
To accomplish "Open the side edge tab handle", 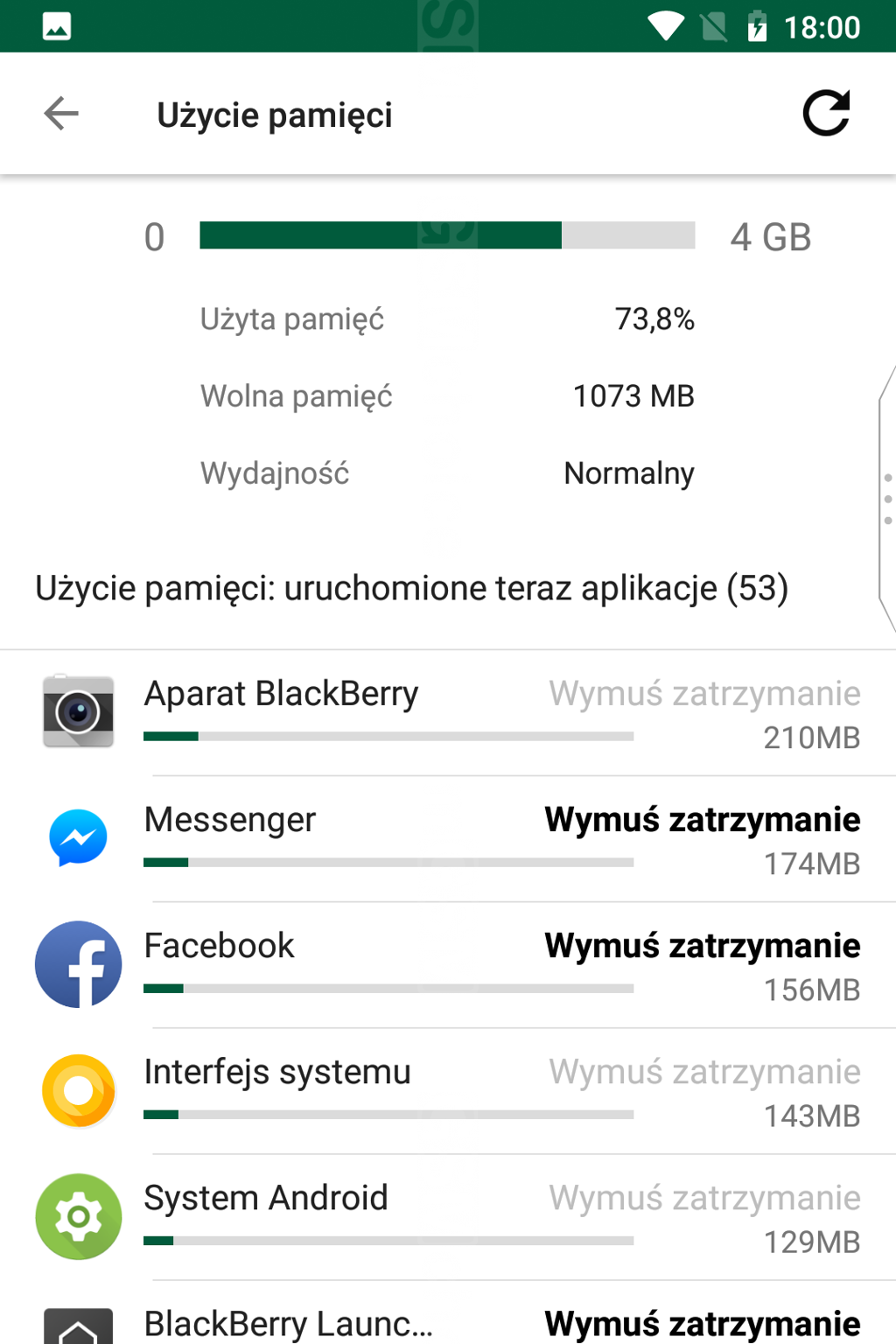I will pos(887,499).
